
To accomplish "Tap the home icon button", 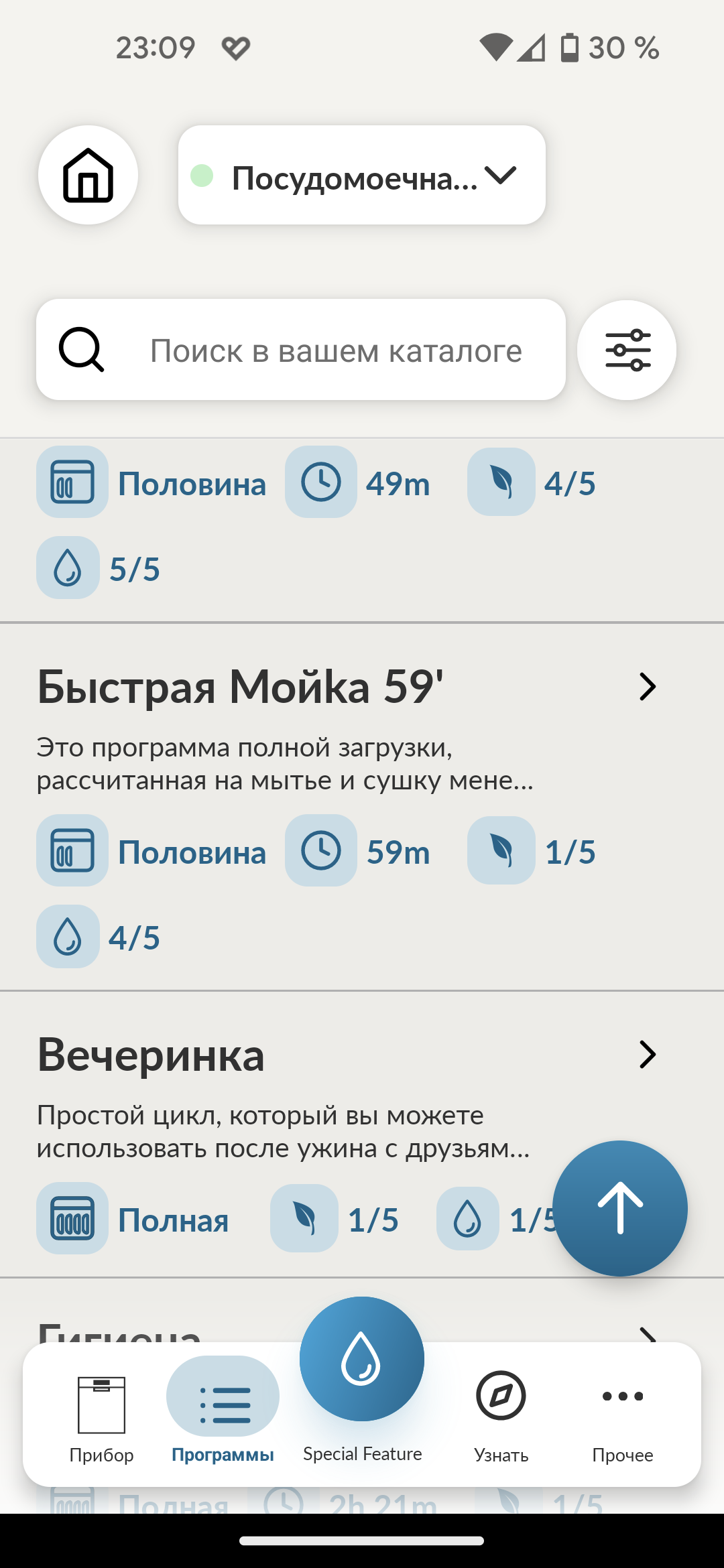I will 88,175.
